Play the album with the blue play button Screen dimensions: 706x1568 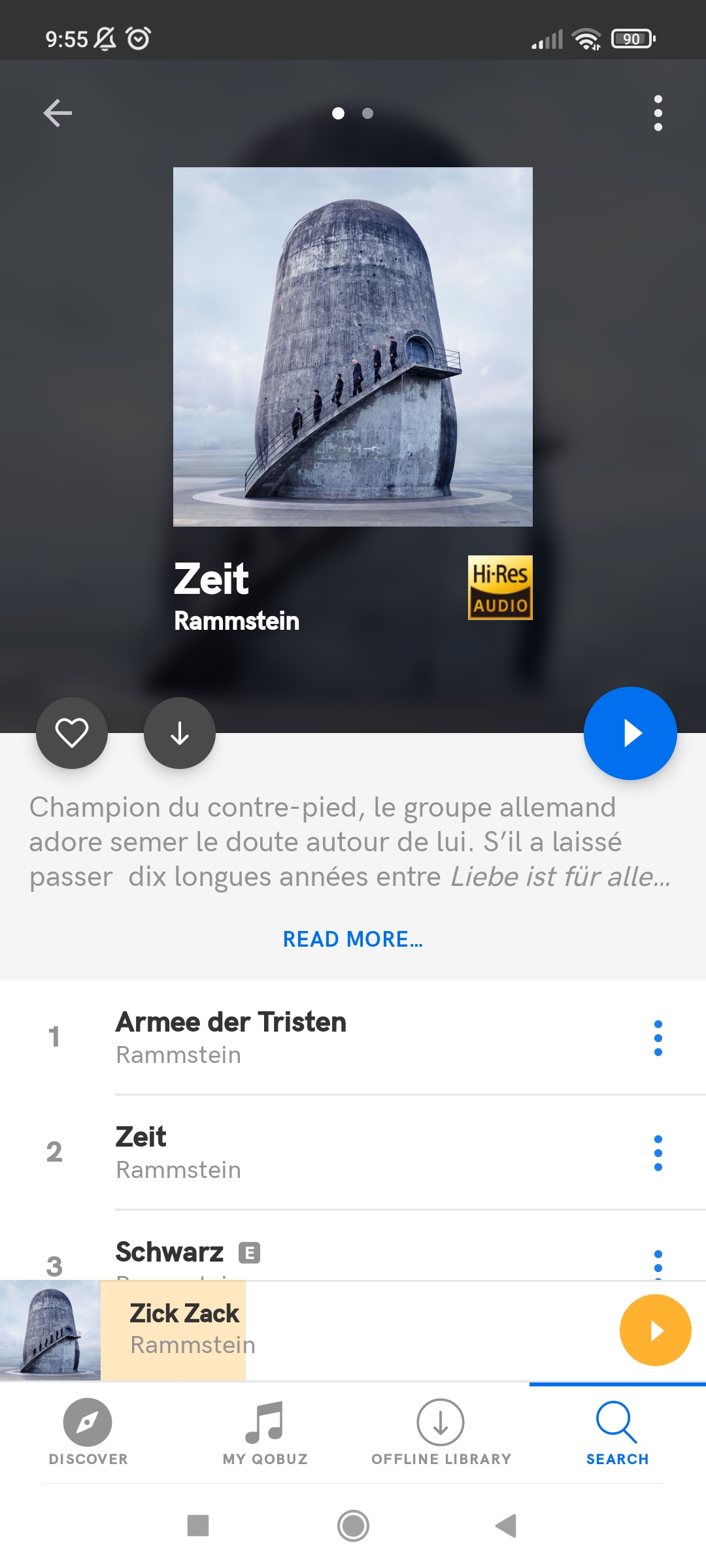(x=630, y=733)
